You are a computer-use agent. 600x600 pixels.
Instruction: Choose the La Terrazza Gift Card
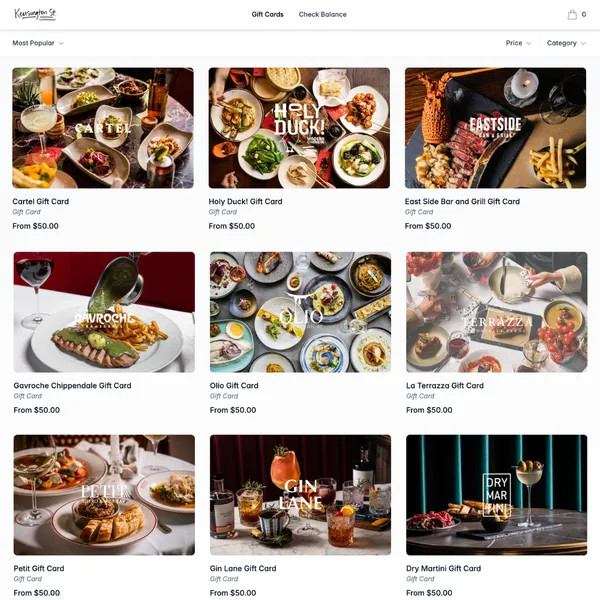(495, 312)
